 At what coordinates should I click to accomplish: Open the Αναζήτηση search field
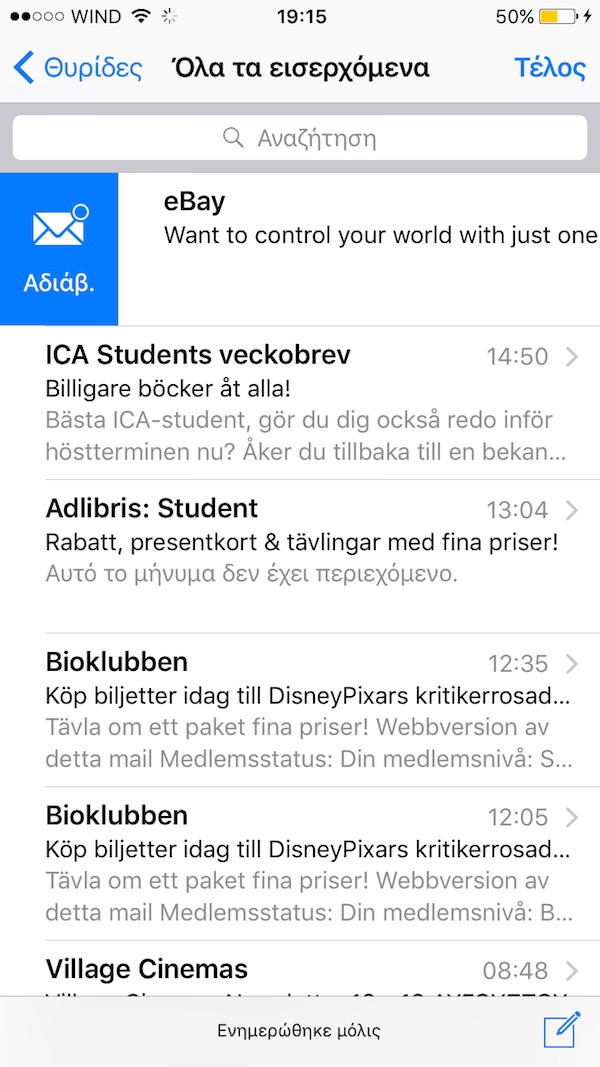pos(300,138)
